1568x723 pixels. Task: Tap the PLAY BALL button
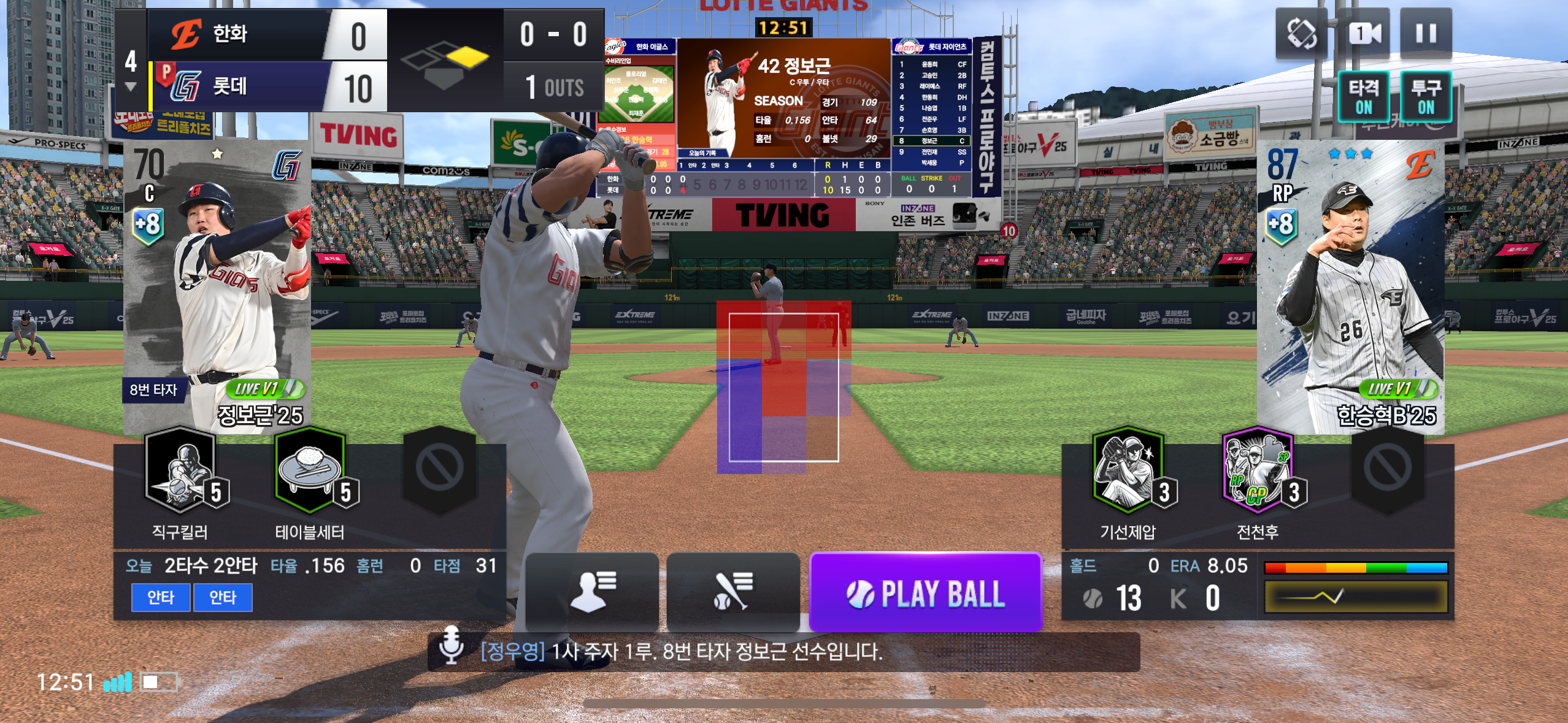click(925, 592)
